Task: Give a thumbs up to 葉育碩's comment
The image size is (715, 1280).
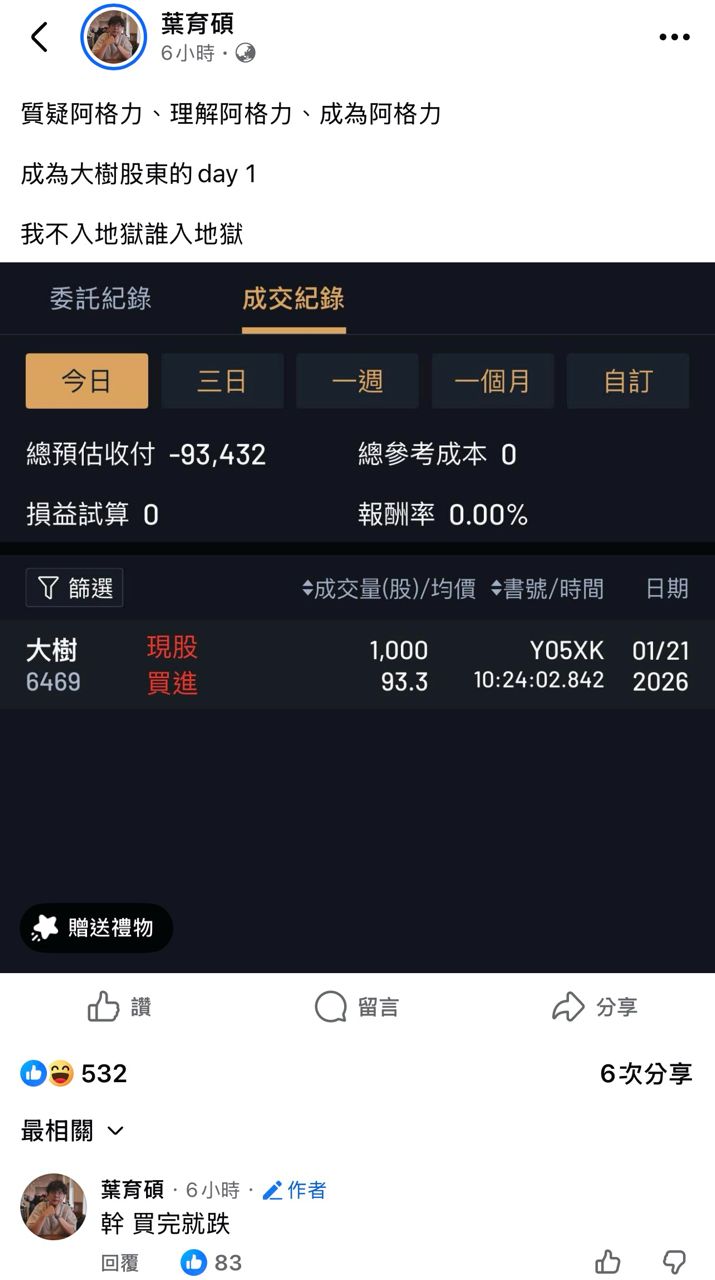Action: (x=607, y=1262)
